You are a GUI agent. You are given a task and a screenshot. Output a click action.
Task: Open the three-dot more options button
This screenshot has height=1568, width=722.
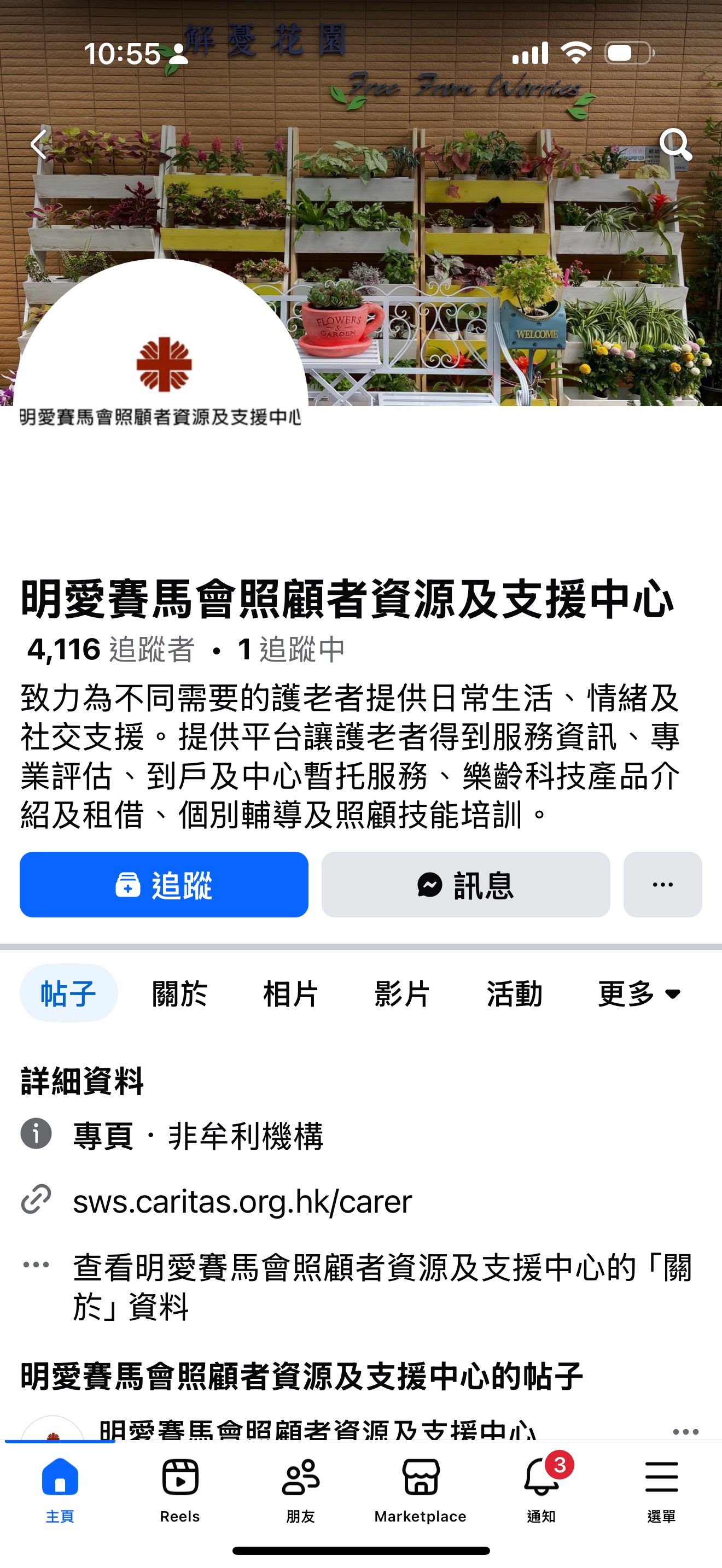click(x=662, y=885)
